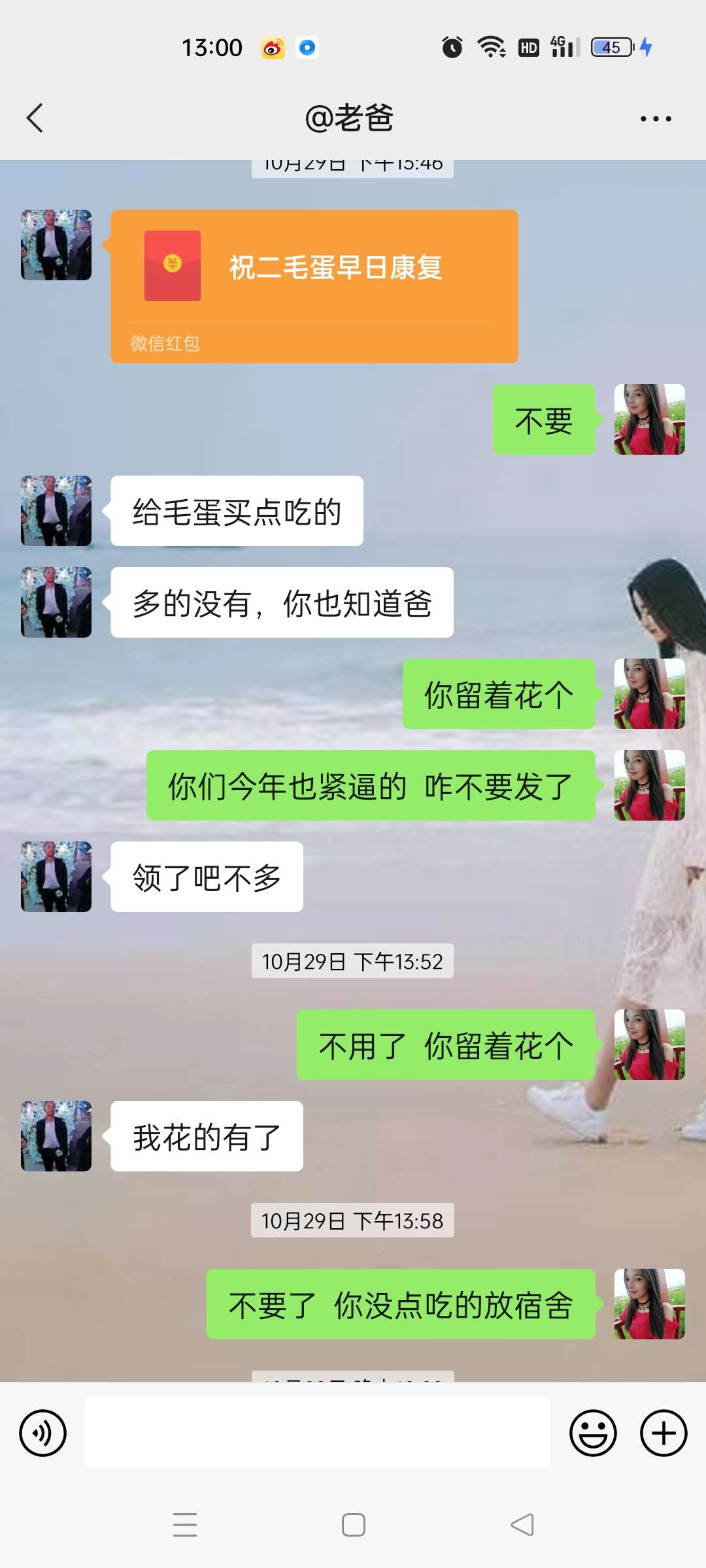Open the chat details overflow menu
This screenshot has width=706, height=1568.
(655, 119)
